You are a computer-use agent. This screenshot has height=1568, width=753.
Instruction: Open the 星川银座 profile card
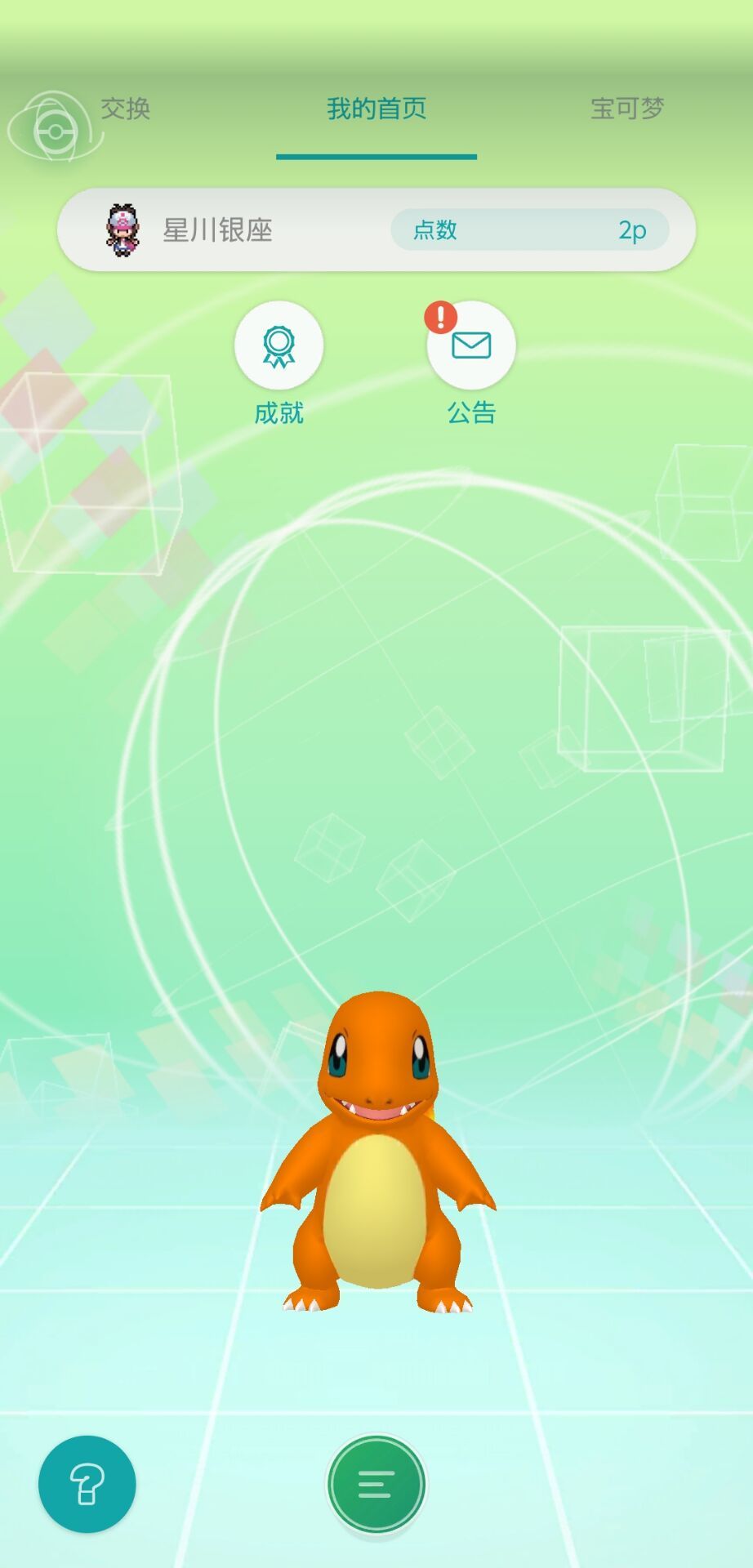(376, 229)
